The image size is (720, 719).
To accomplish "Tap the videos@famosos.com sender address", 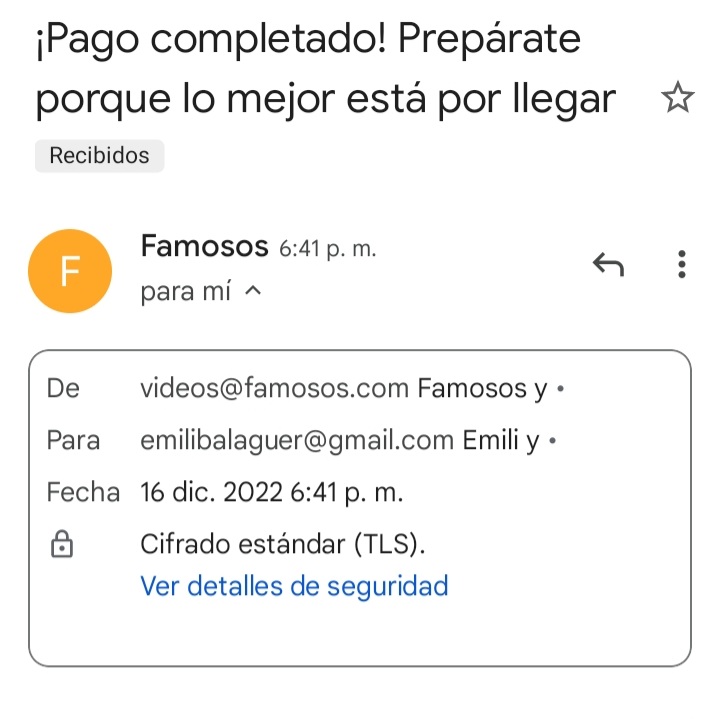I will click(274, 388).
